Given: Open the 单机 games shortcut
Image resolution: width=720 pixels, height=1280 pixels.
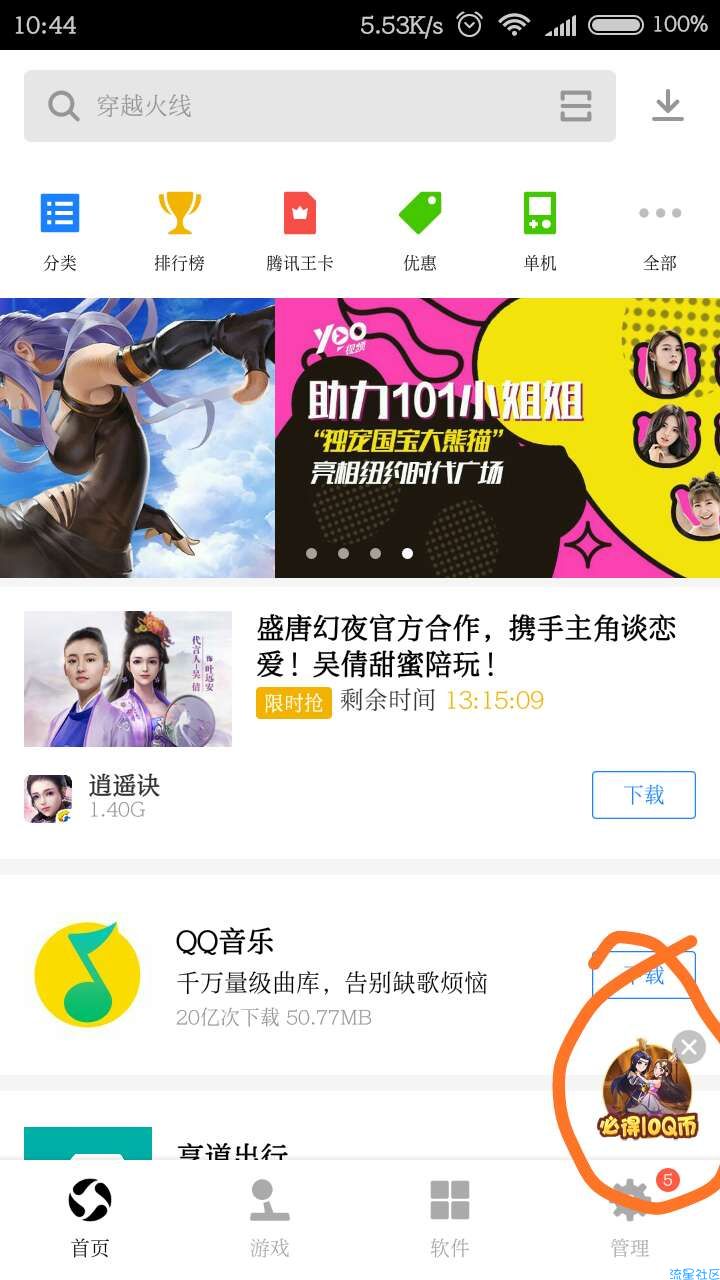Looking at the screenshot, I should pos(540,232).
